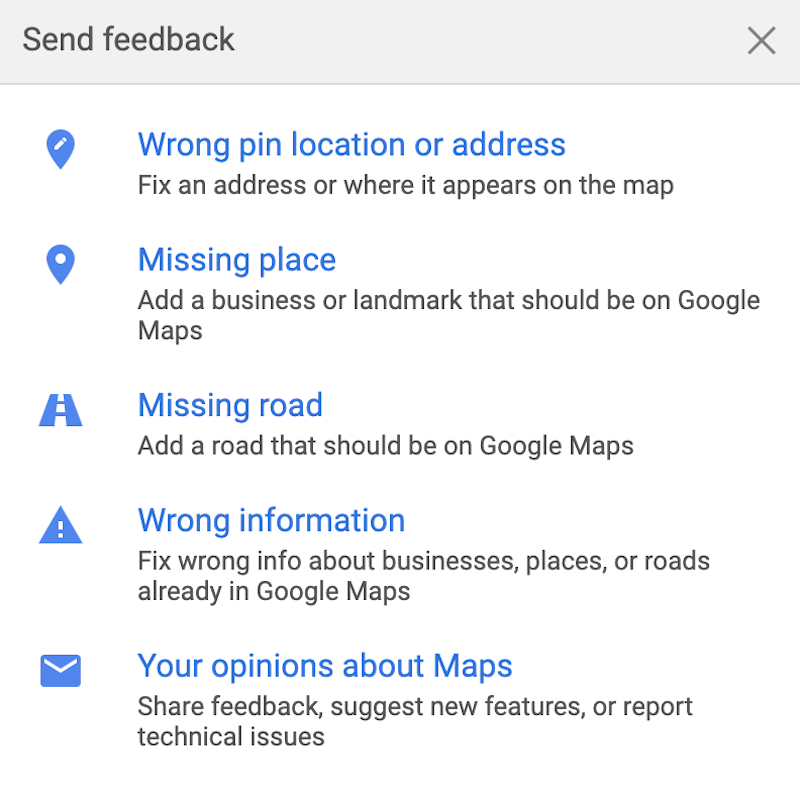Close the Send feedback dialog
This screenshot has width=800, height=788.
pyautogui.click(x=761, y=41)
